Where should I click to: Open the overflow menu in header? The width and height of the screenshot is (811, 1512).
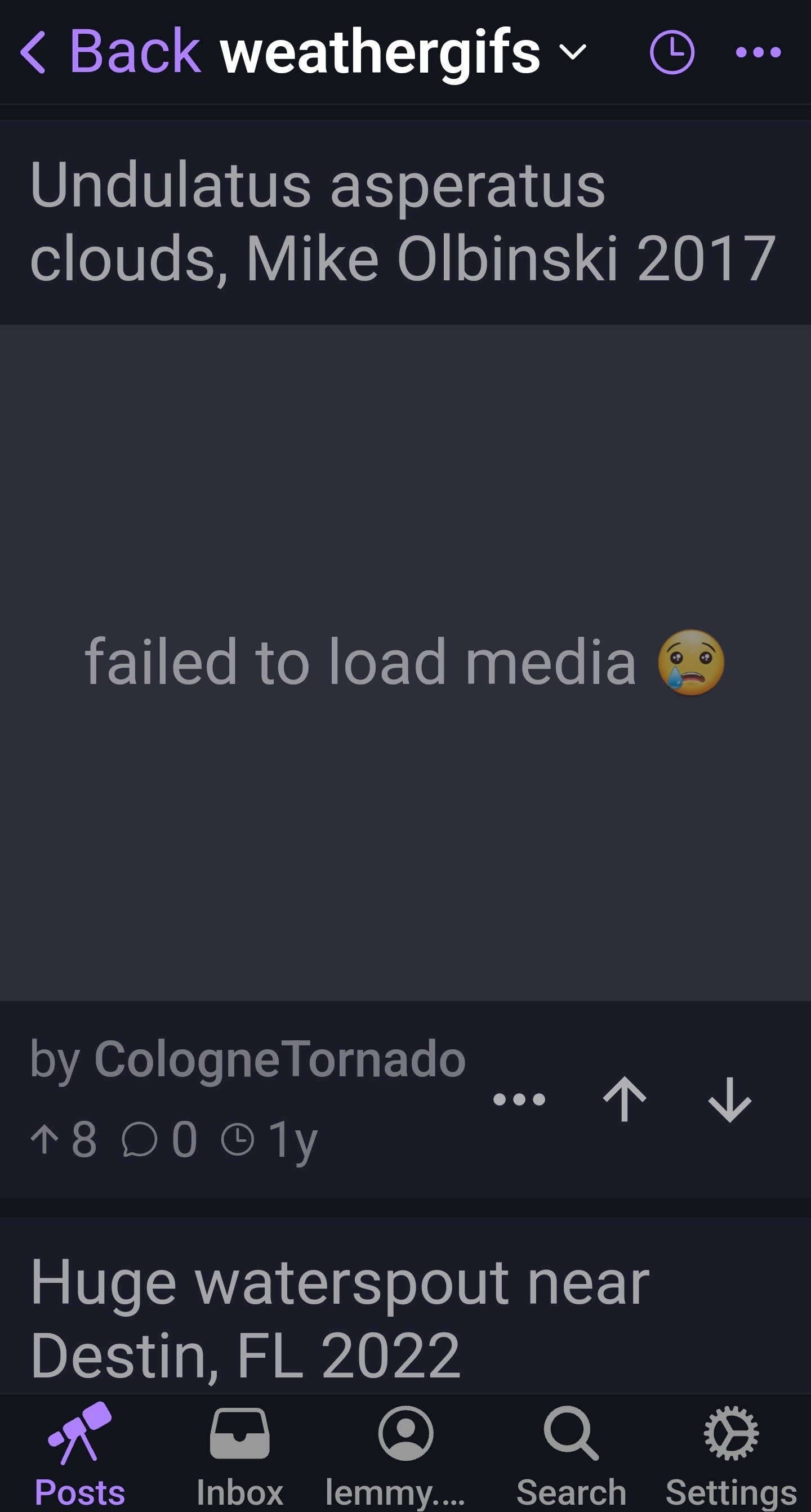coord(758,52)
